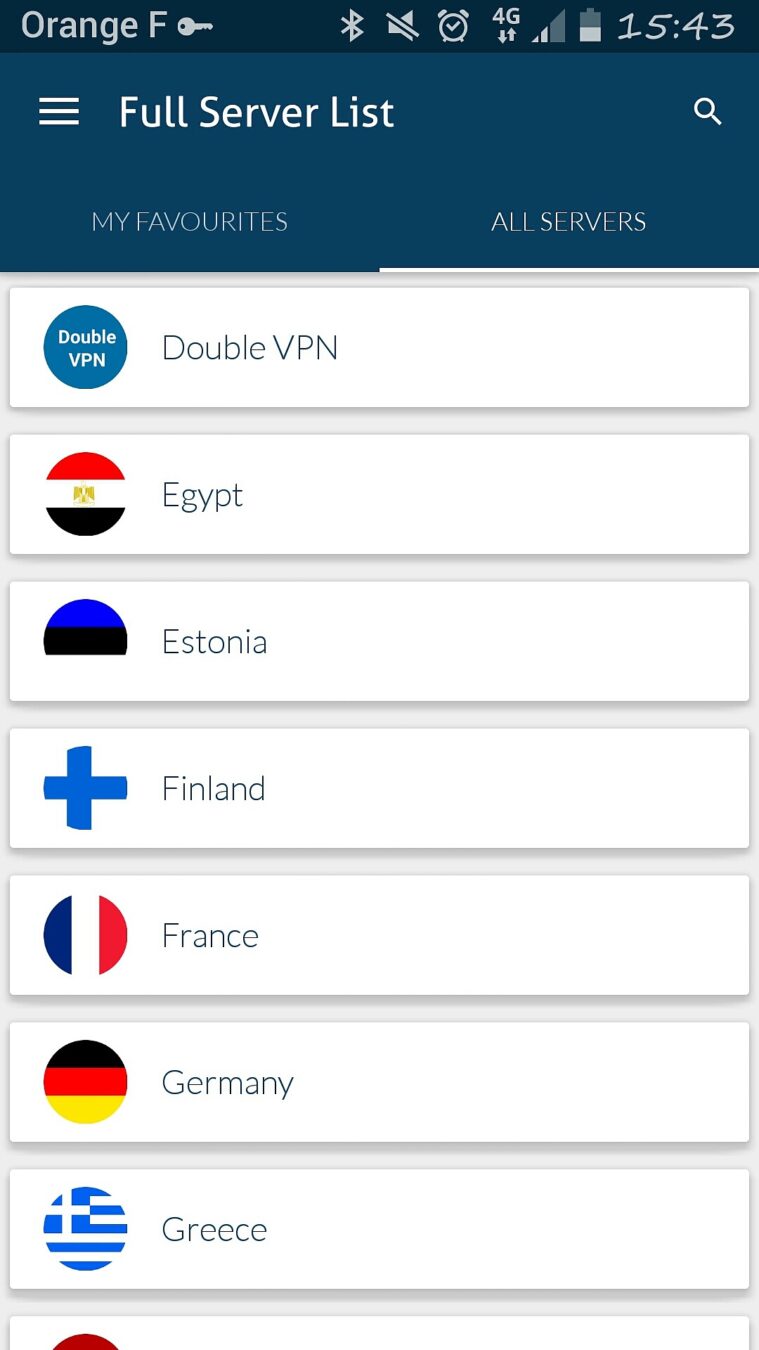Image resolution: width=759 pixels, height=1350 pixels.
Task: Pick the France server
Action: point(379,936)
